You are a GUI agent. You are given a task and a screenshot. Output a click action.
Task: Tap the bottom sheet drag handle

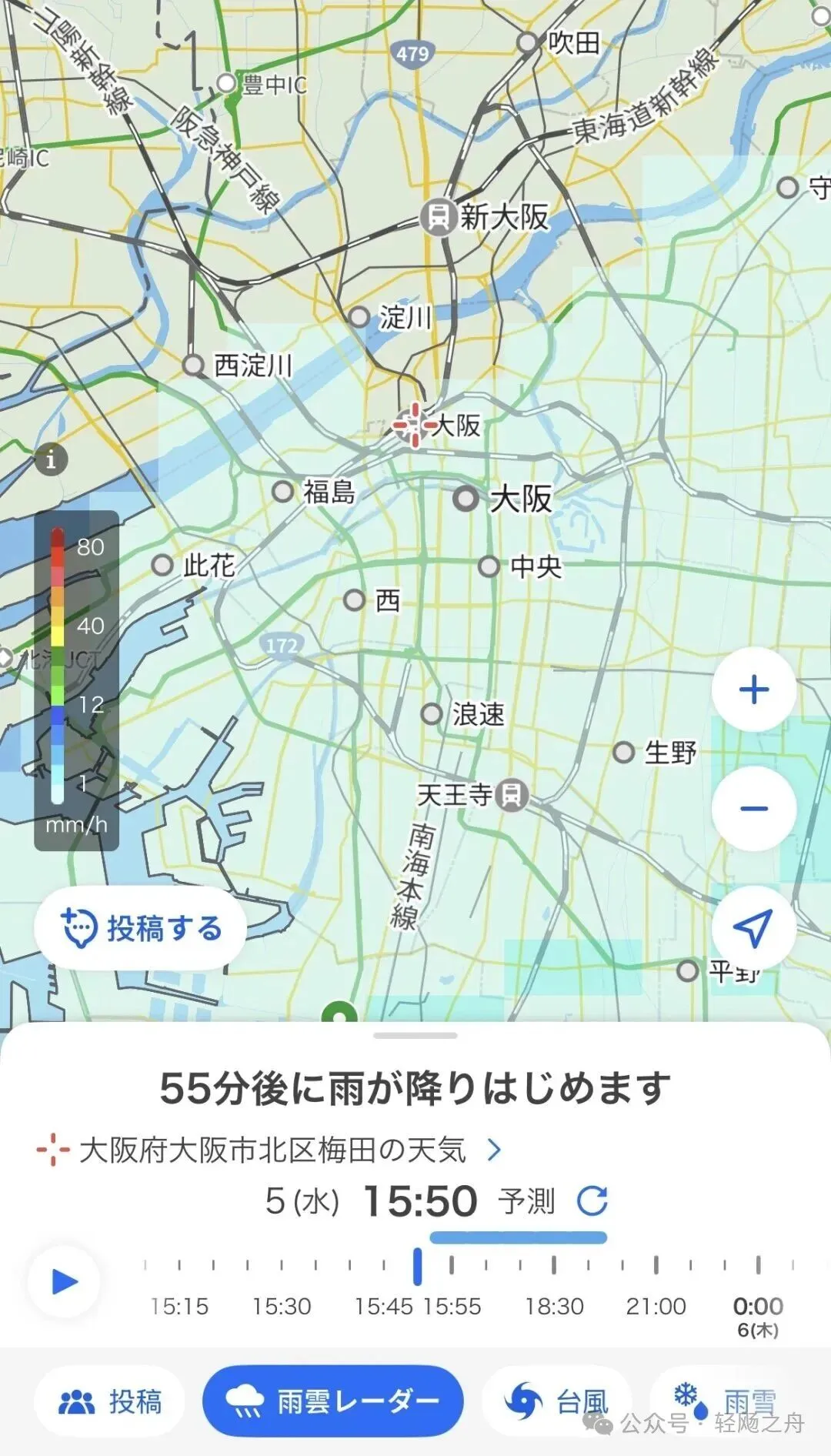415,1036
